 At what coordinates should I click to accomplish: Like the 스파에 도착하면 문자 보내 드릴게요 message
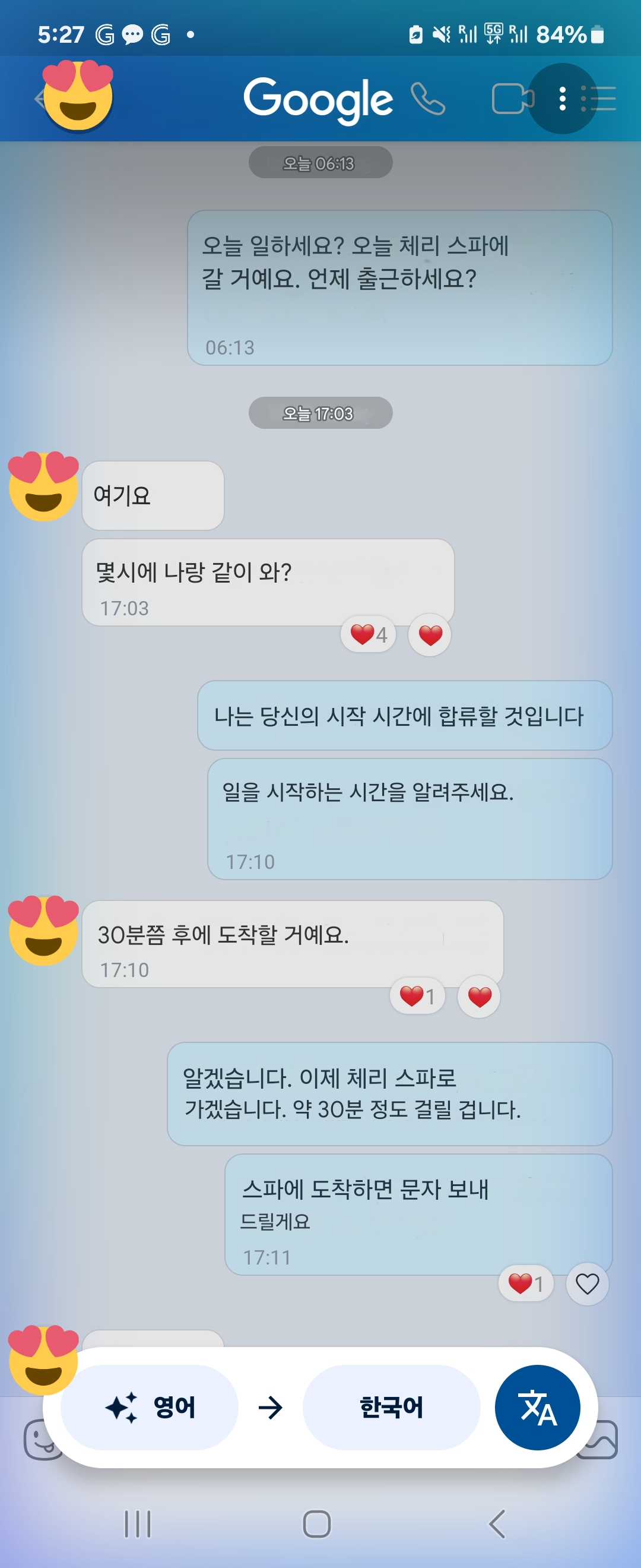tap(587, 1284)
